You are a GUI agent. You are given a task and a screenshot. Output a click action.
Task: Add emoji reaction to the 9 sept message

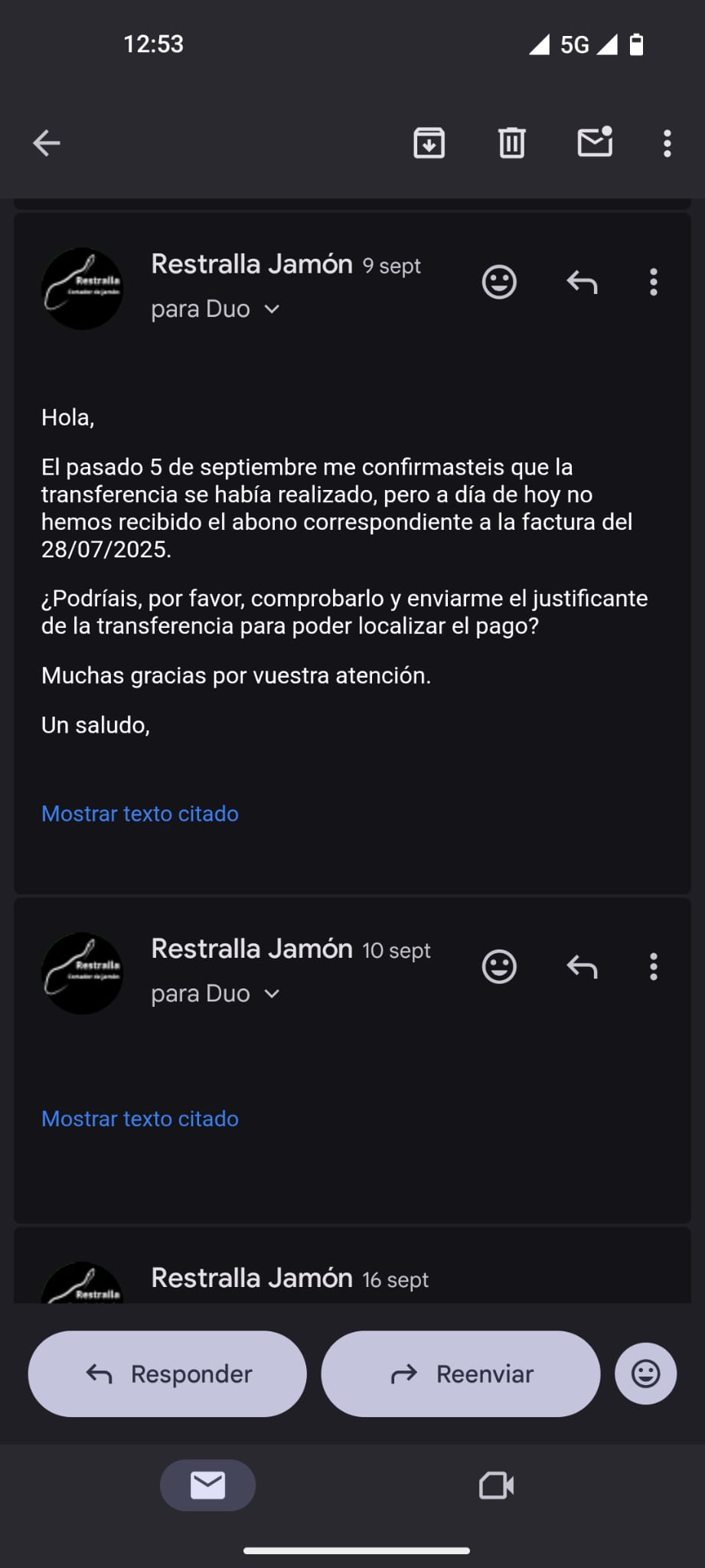499,282
